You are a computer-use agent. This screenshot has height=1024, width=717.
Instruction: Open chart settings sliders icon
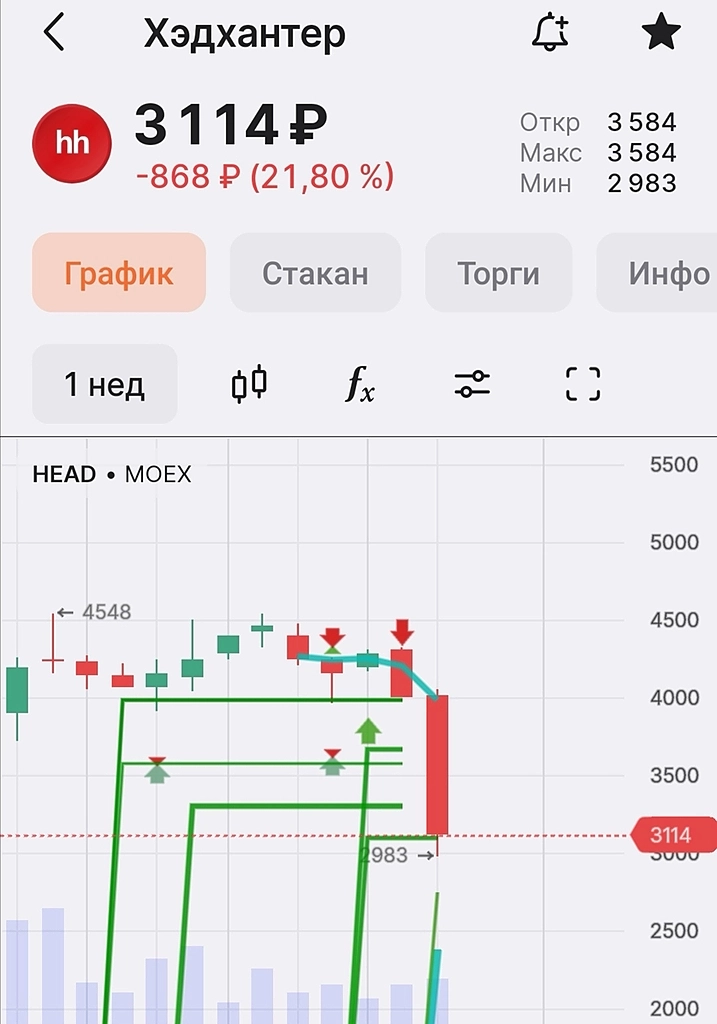471,384
